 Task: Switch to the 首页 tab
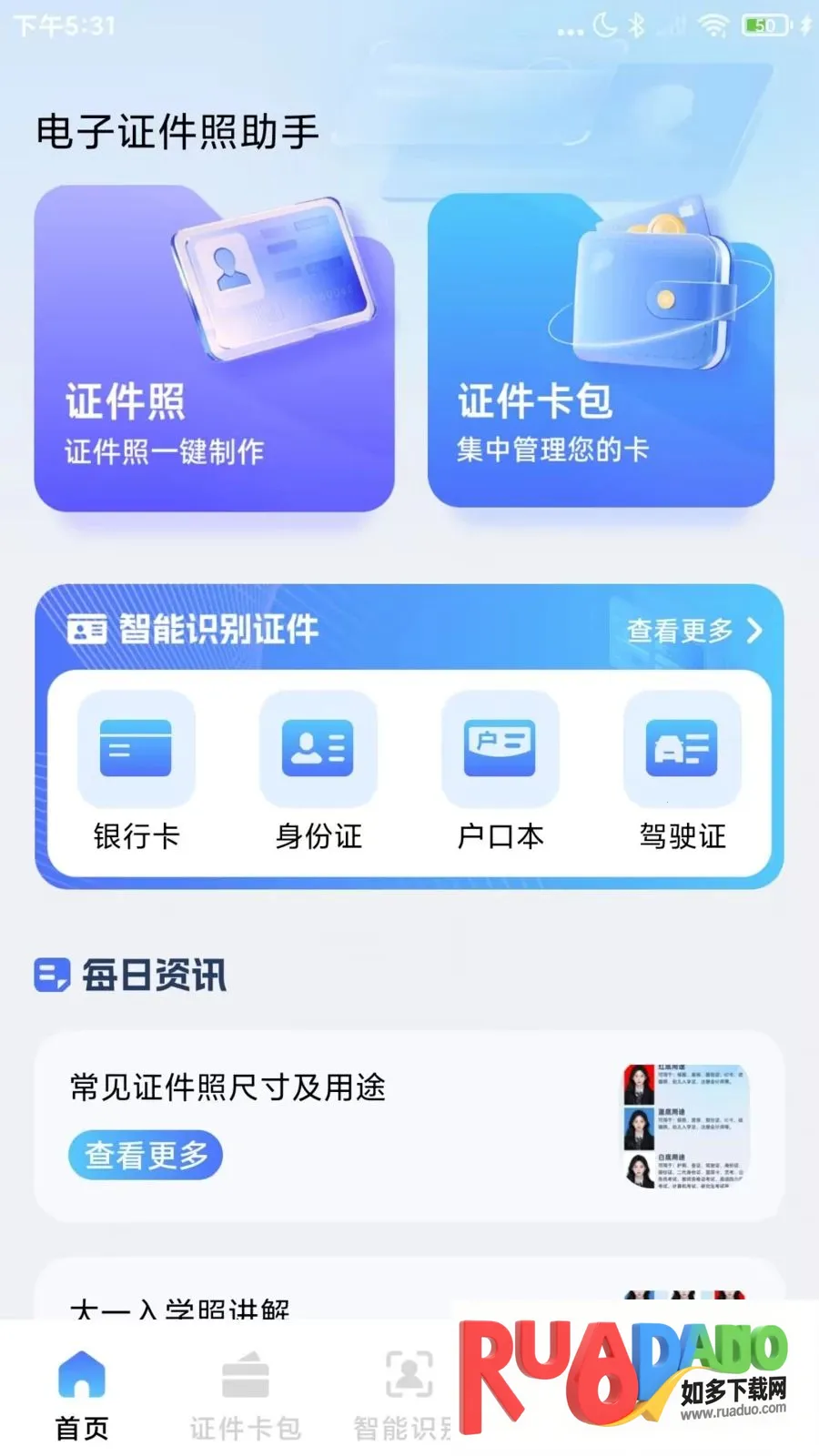tap(82, 1397)
